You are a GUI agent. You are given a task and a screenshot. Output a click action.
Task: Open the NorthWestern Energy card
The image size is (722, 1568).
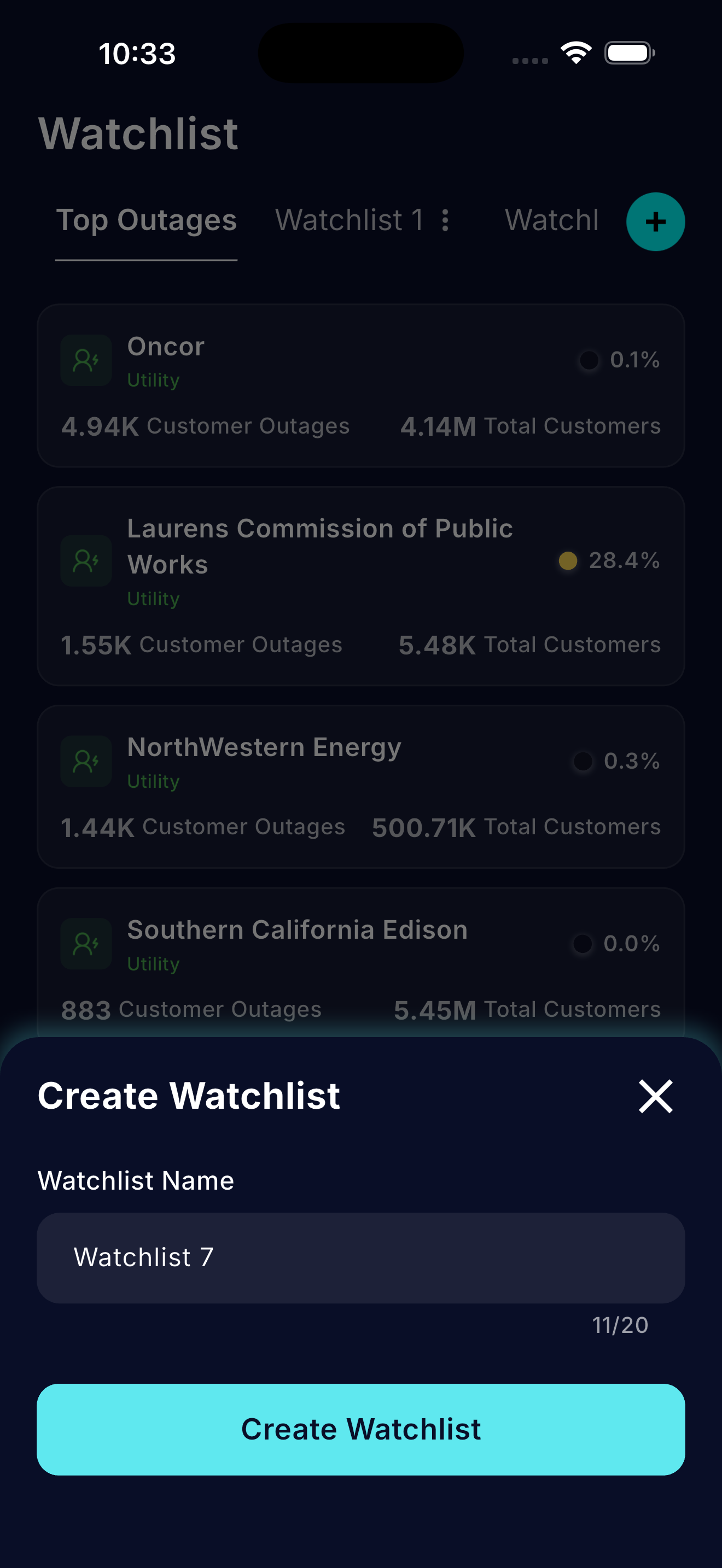point(360,786)
